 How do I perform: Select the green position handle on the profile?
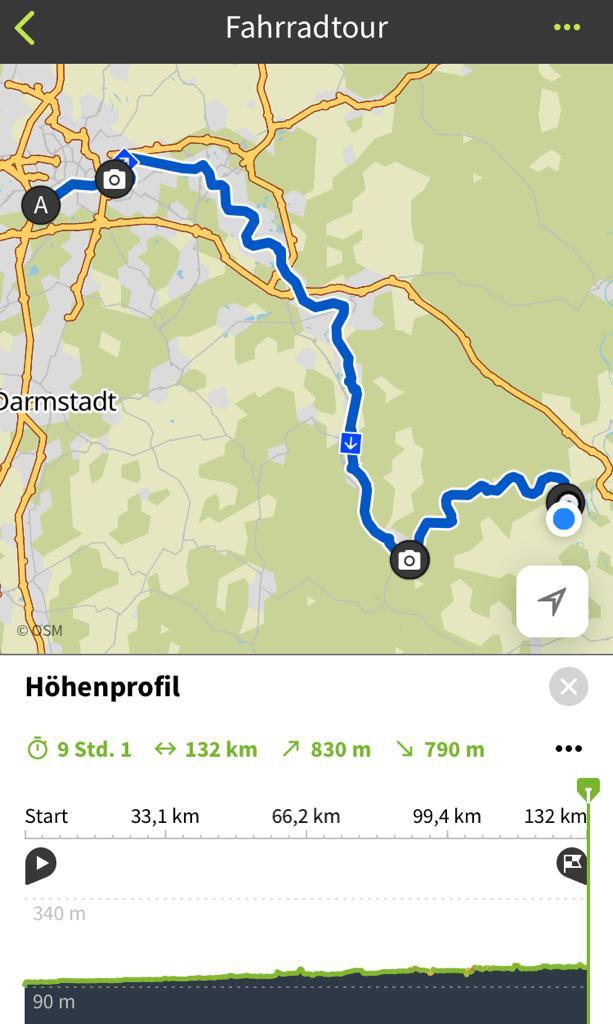[x=588, y=788]
